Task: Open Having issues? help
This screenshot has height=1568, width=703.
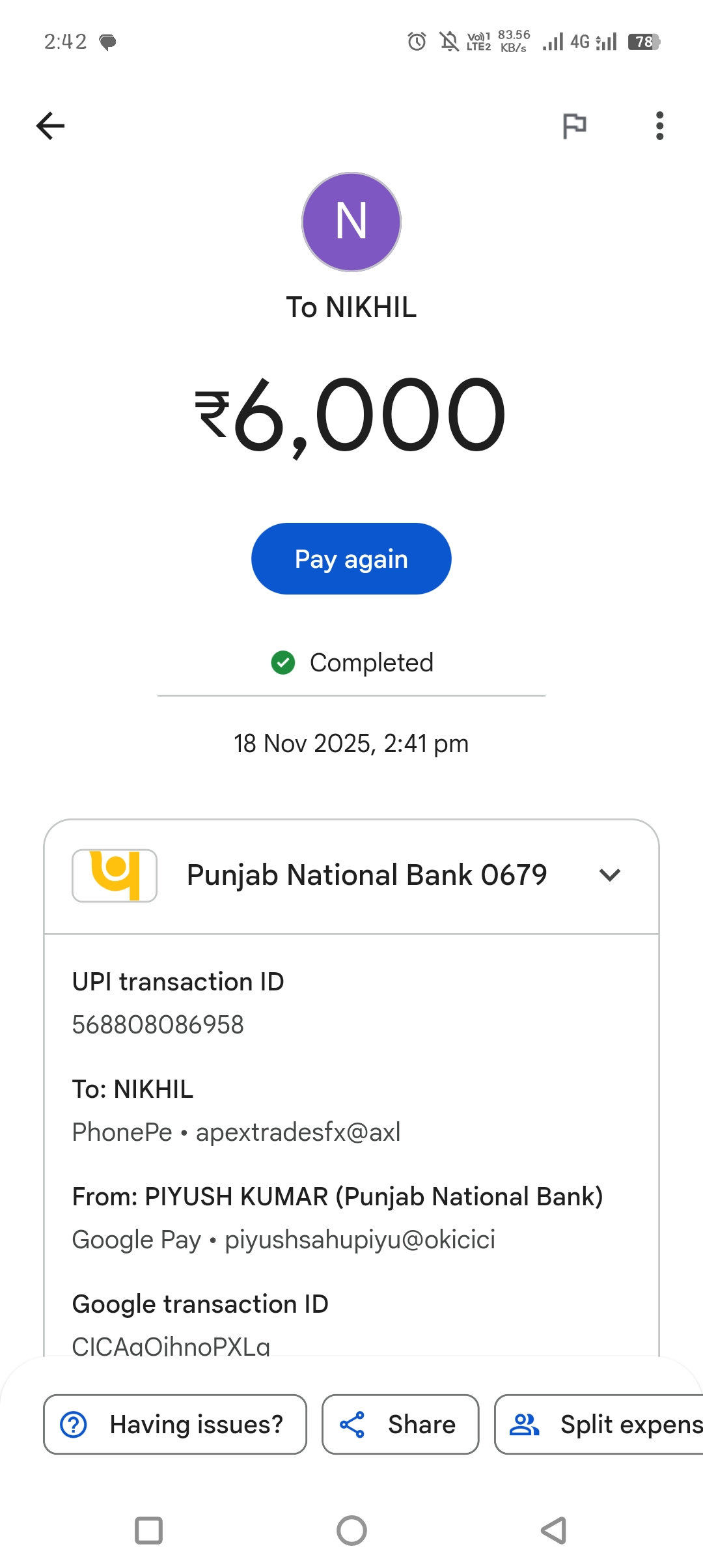Action: coord(175,1424)
